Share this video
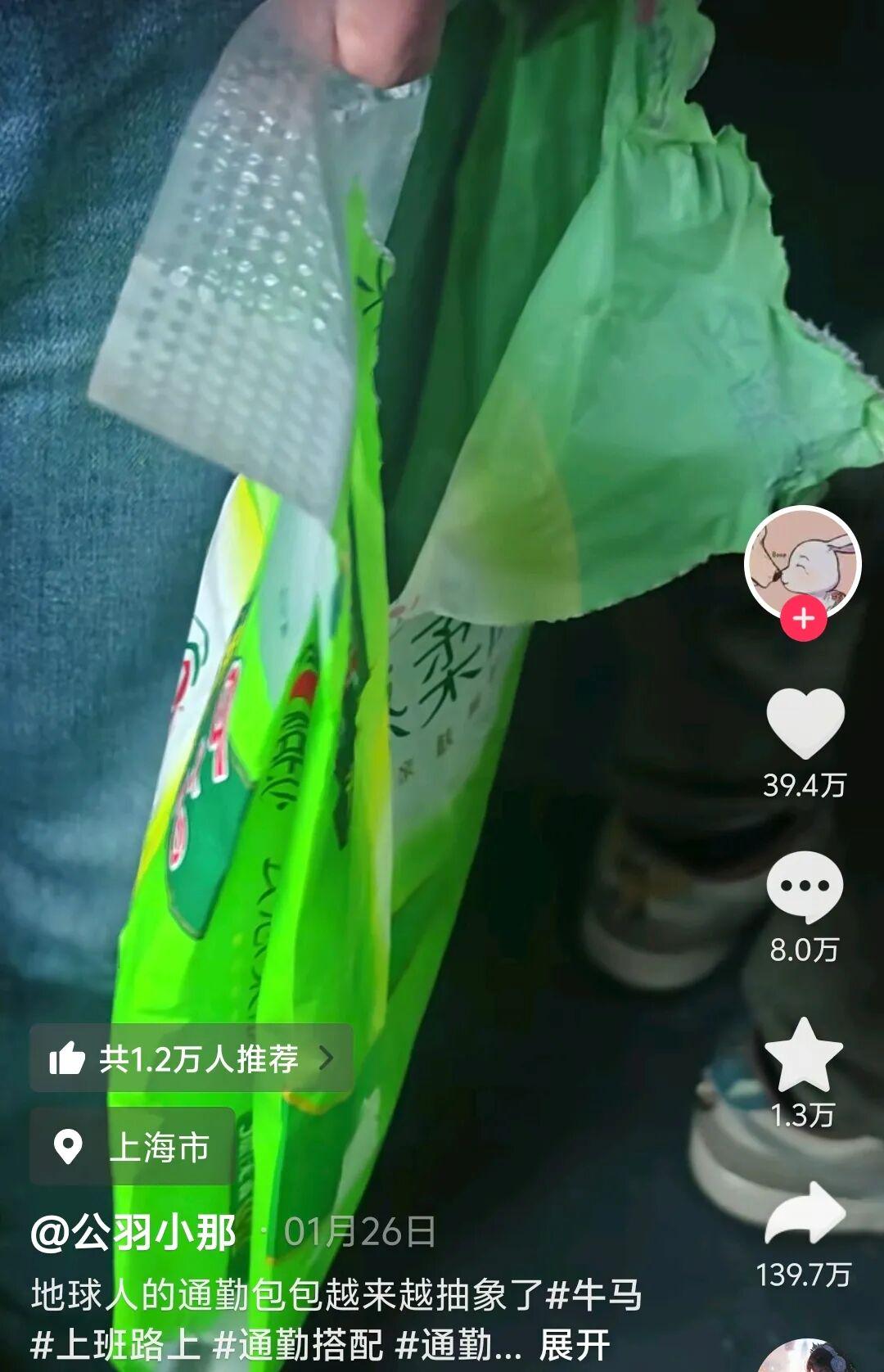 tap(804, 1214)
